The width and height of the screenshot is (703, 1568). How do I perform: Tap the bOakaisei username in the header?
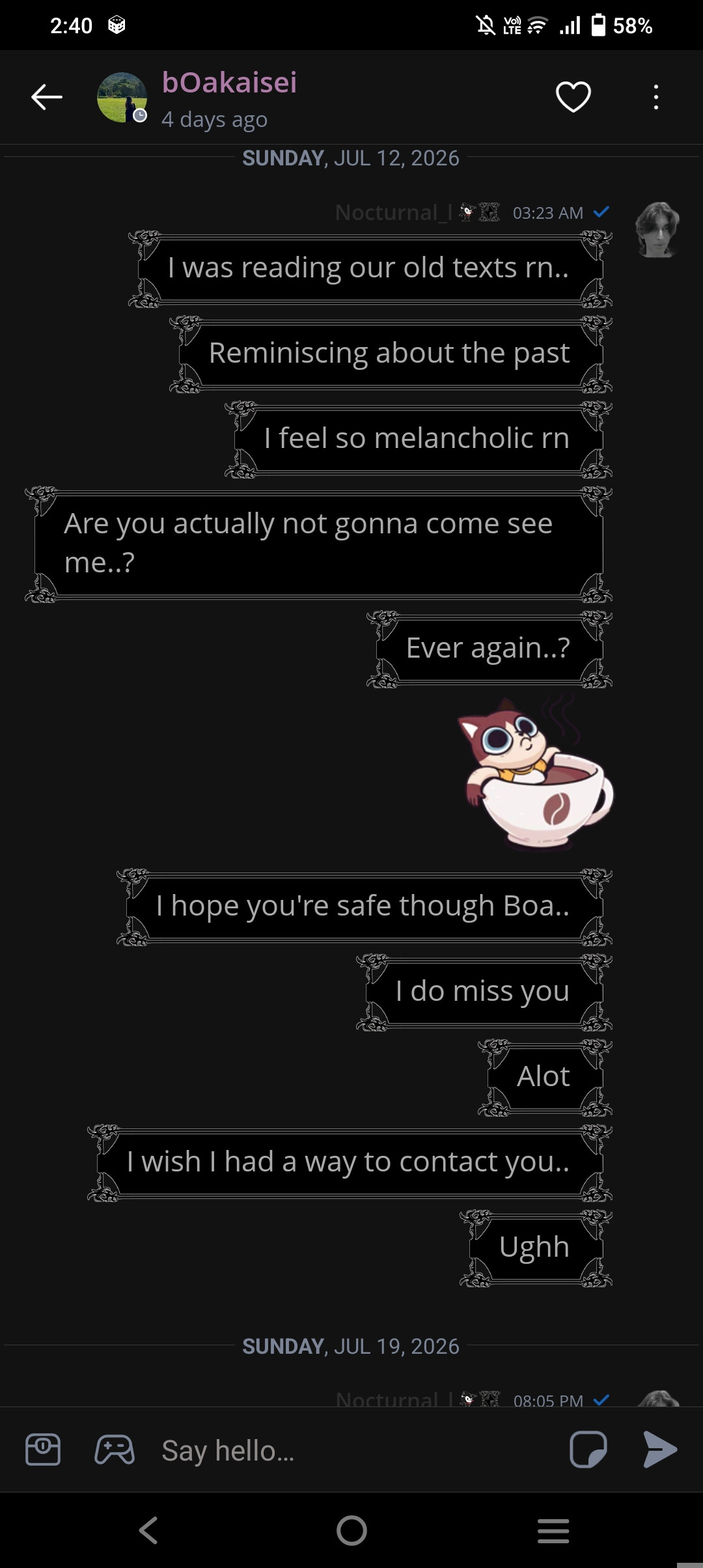[x=229, y=83]
